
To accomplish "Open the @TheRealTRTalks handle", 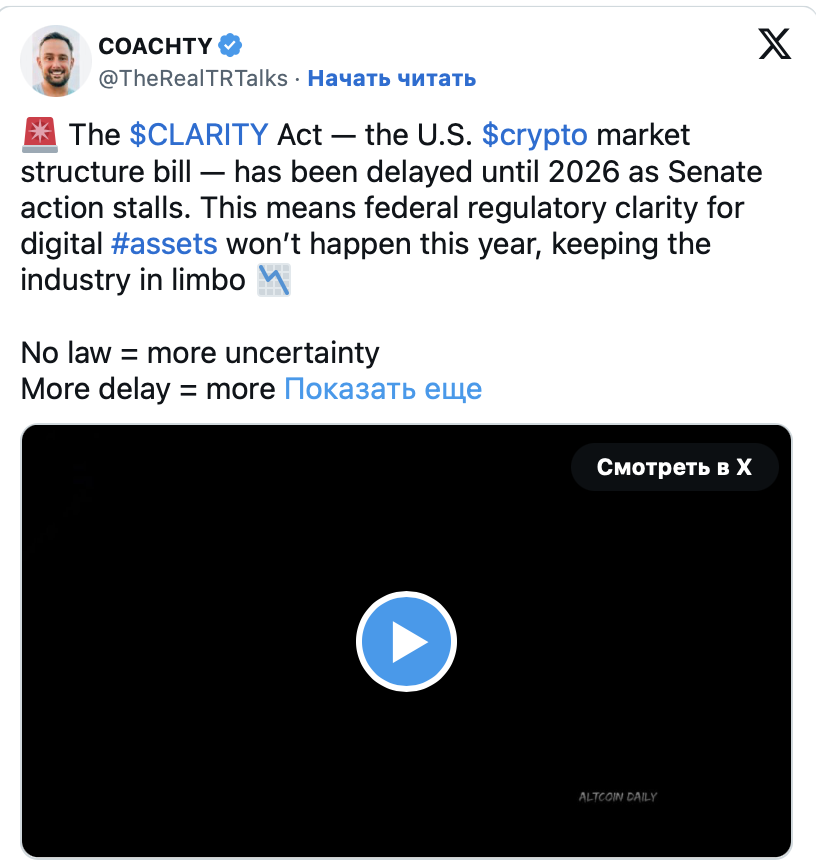I will pos(193,78).
